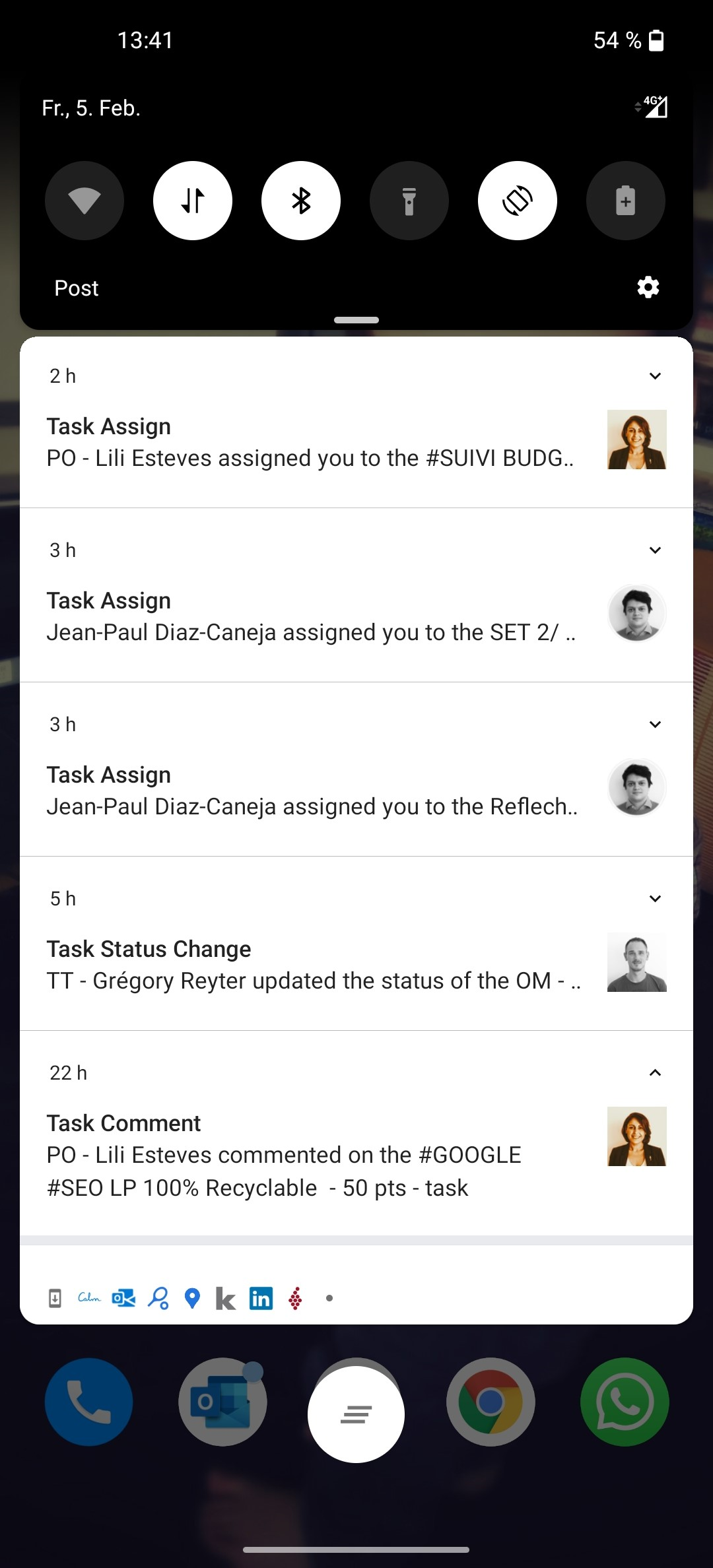
Task: Turn off Bluetooth quick setting
Action: [301, 201]
